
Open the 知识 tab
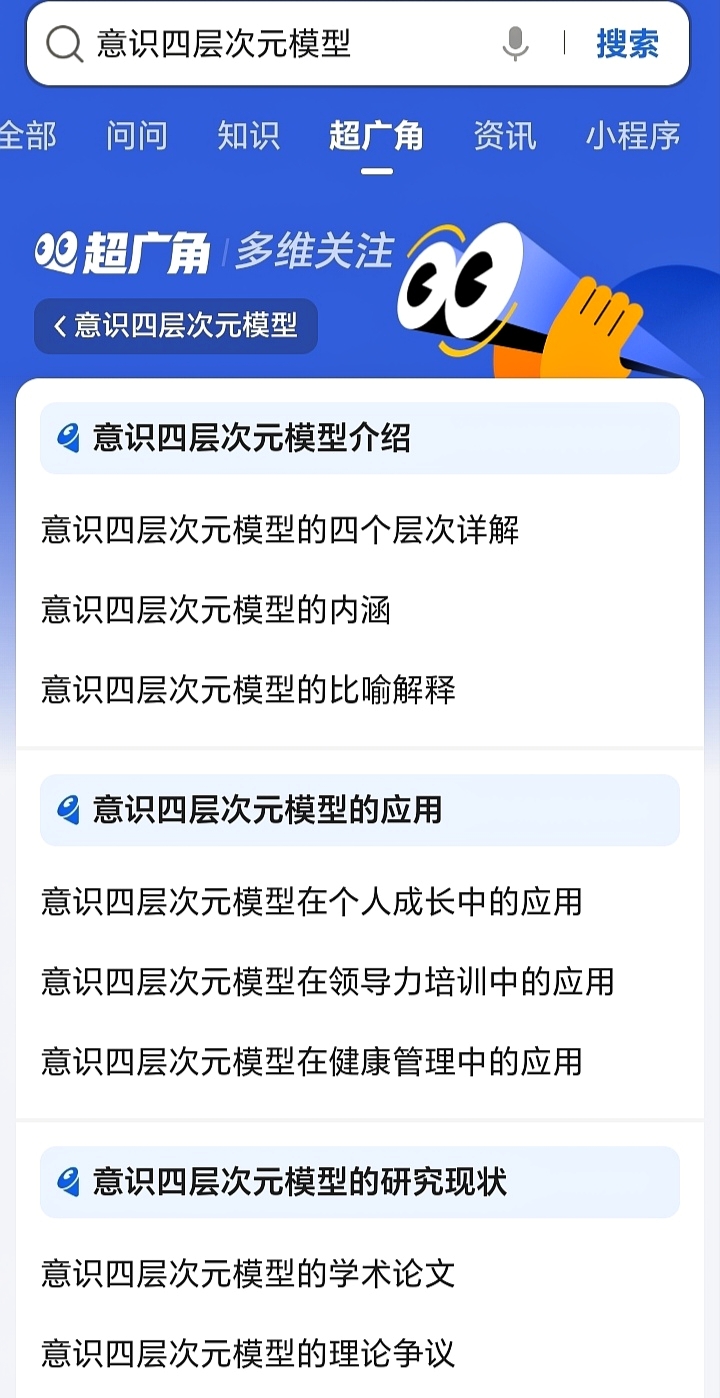tap(248, 136)
